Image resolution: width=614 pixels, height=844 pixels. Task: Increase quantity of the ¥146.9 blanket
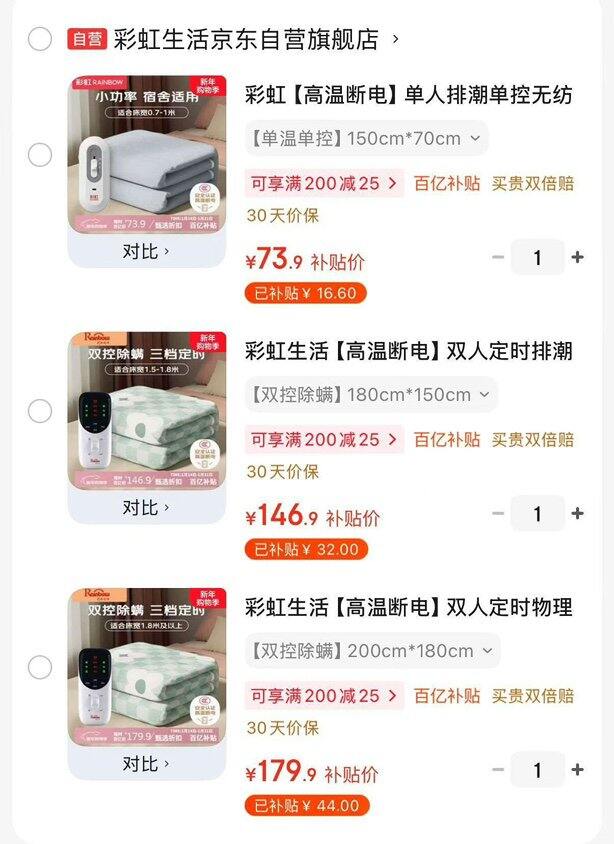click(x=577, y=514)
